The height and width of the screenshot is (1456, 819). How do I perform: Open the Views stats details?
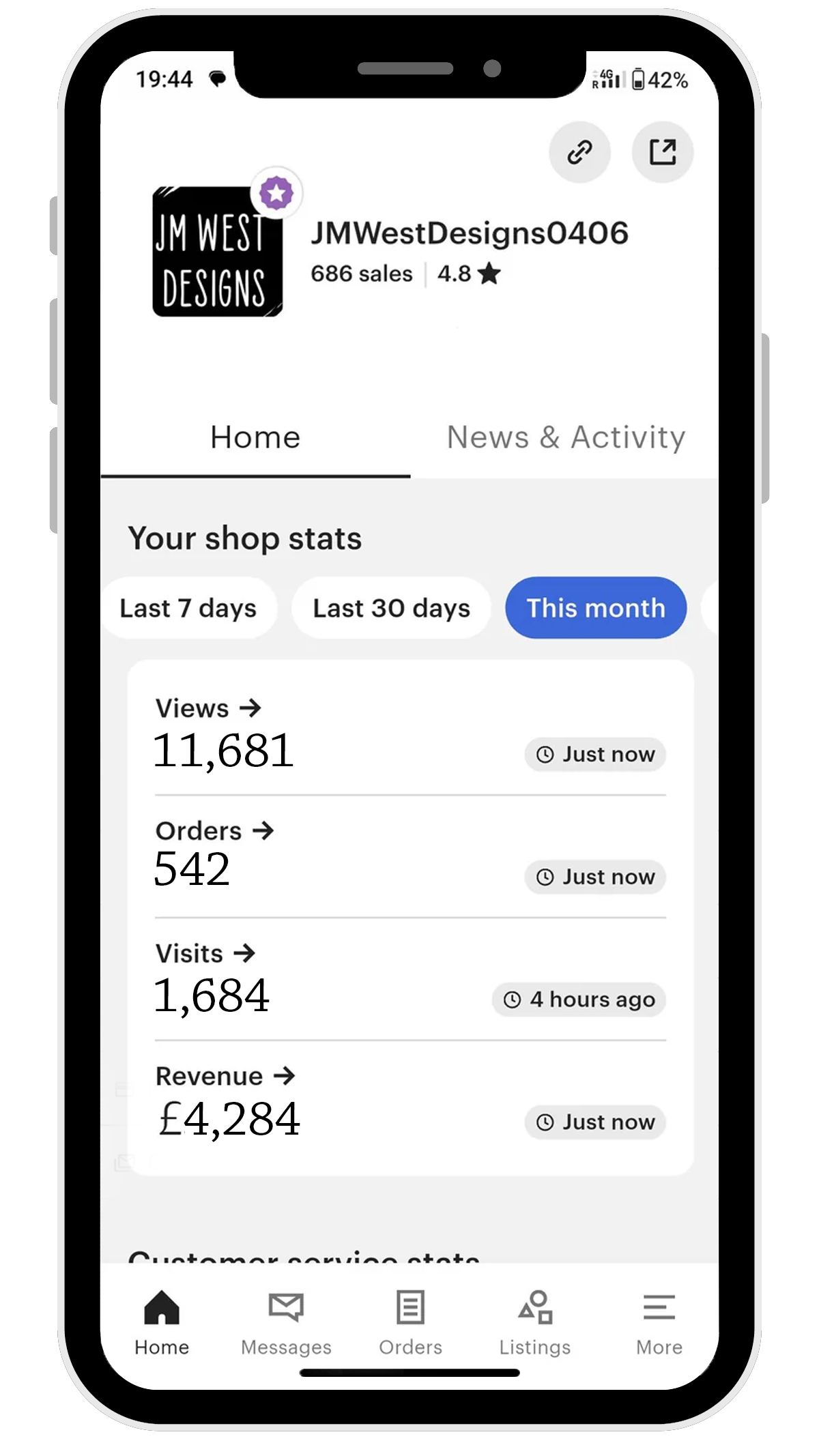(208, 709)
